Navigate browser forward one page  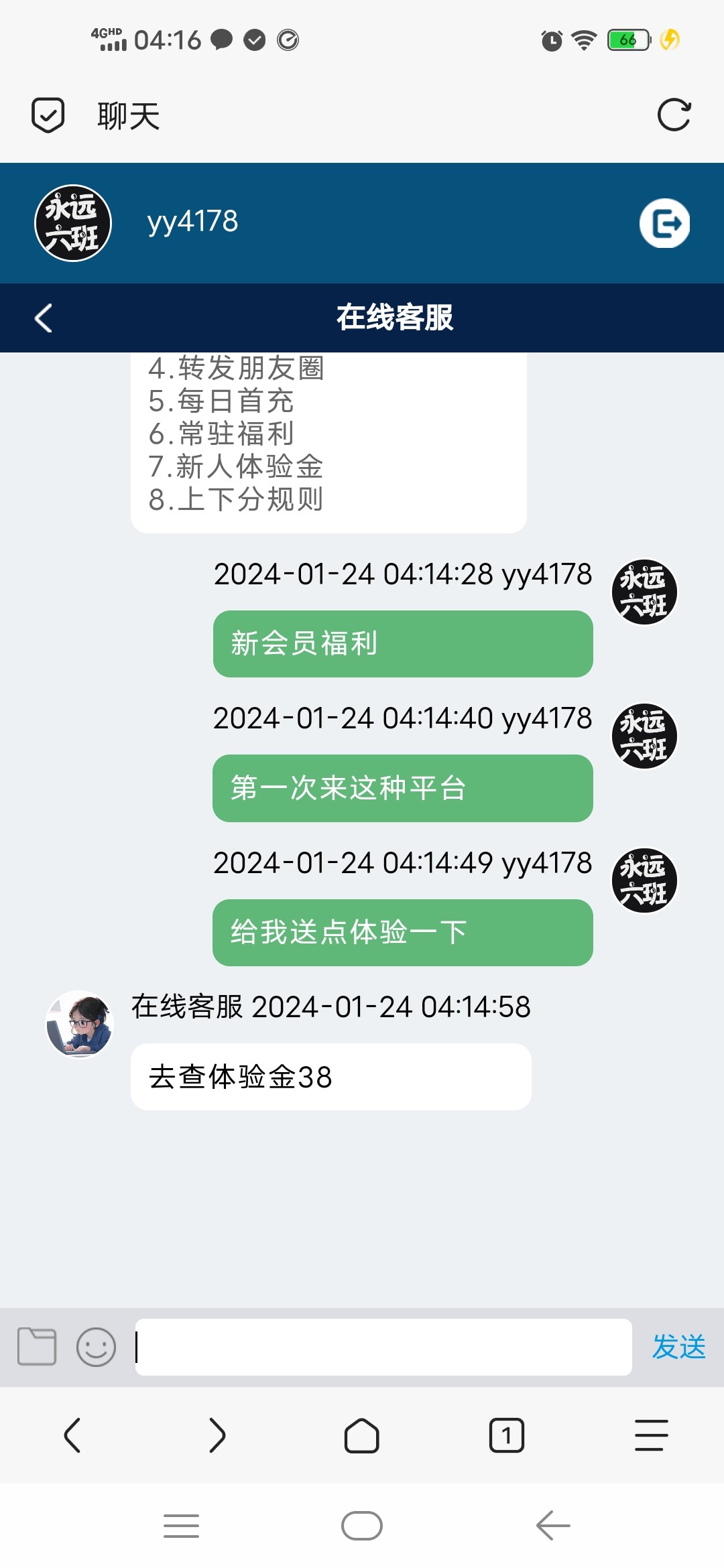217,1435
